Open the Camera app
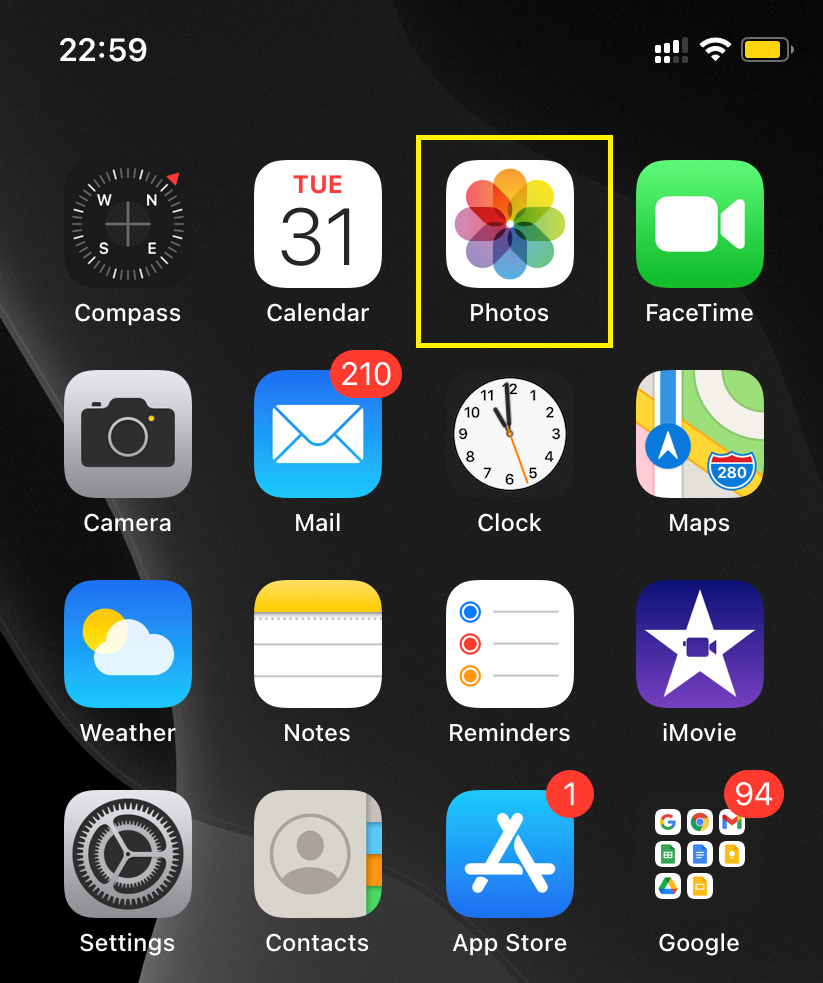The image size is (823, 983). (x=128, y=434)
